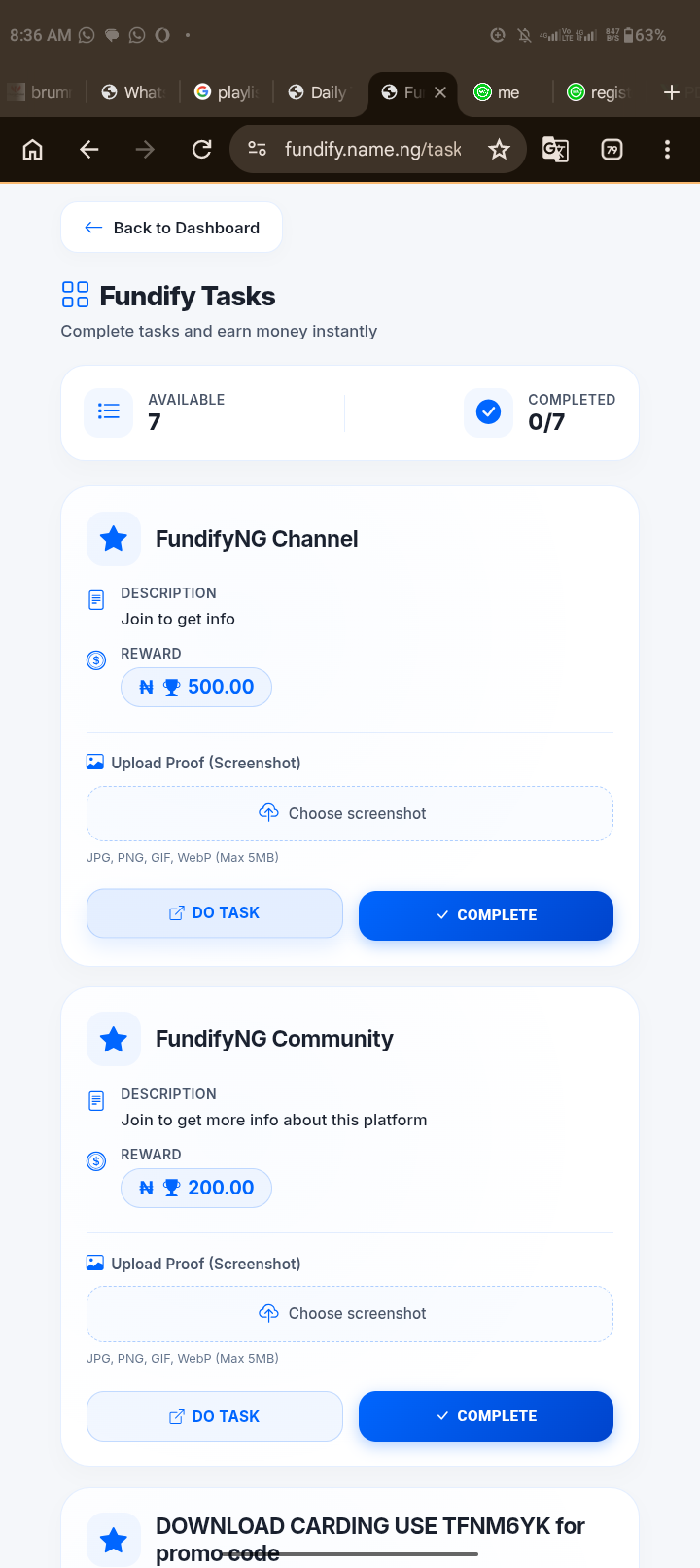The height and width of the screenshot is (1568, 700).
Task: Go back to the Dashboard
Action: tap(172, 228)
